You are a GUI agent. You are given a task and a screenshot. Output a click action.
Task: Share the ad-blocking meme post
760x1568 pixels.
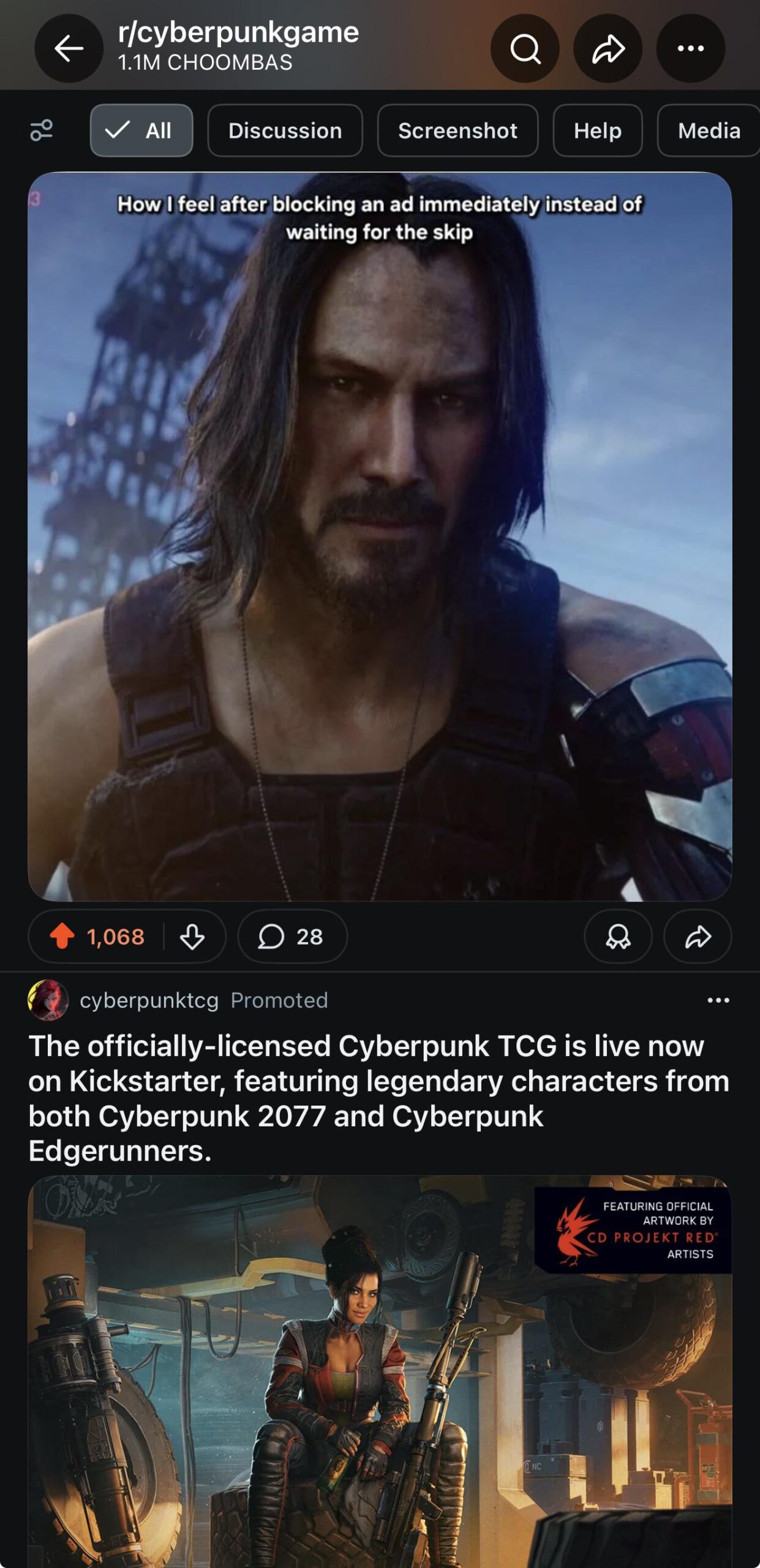tap(698, 937)
